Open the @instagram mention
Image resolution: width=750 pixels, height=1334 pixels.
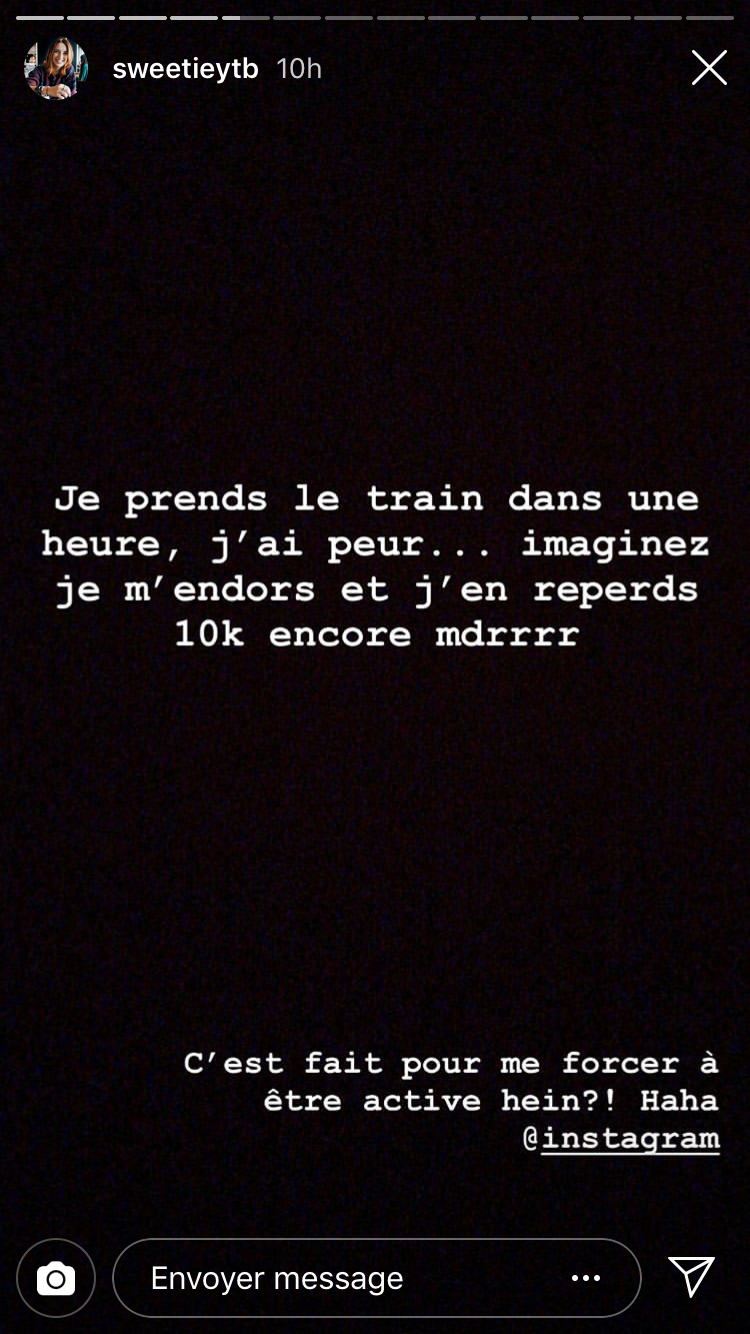click(x=621, y=1138)
